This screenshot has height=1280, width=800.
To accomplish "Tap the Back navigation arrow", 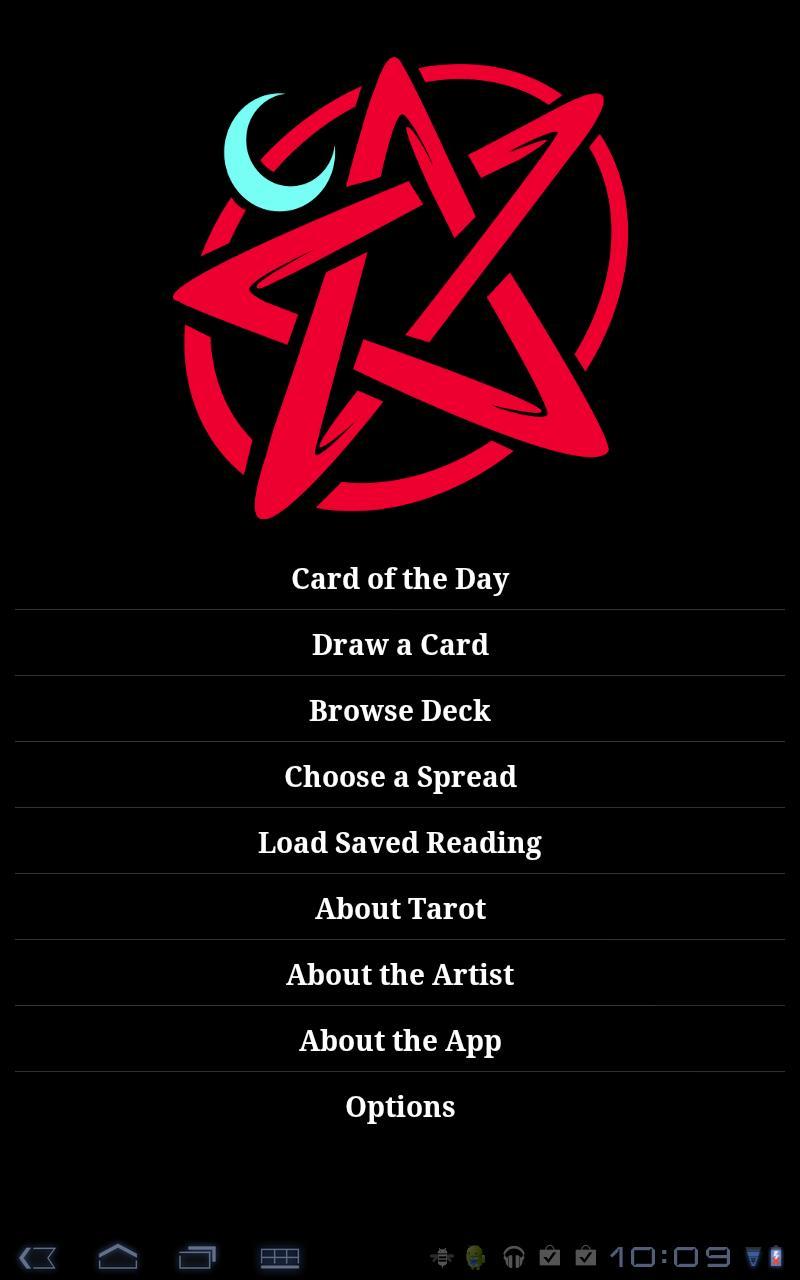I will [36, 1256].
